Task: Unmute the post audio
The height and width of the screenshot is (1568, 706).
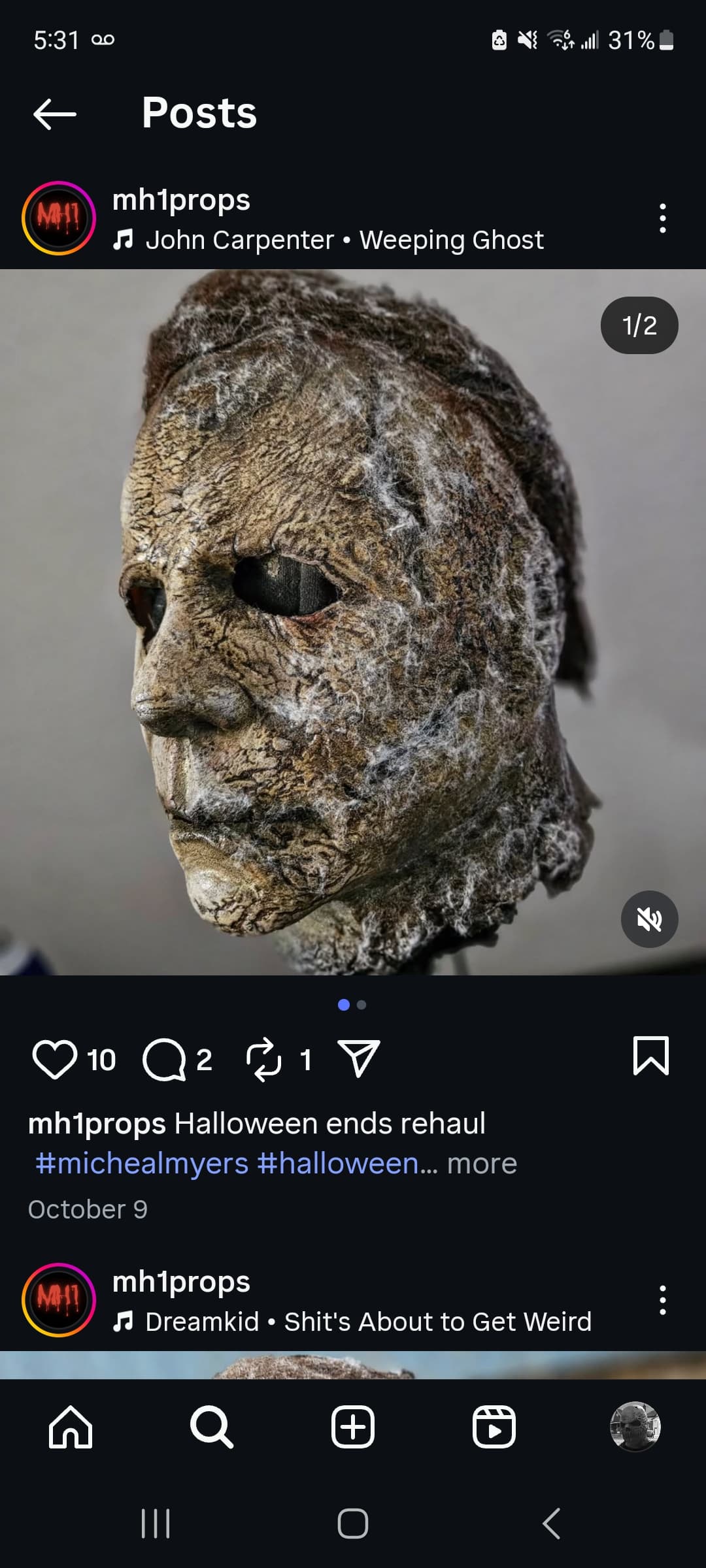Action: (649, 919)
